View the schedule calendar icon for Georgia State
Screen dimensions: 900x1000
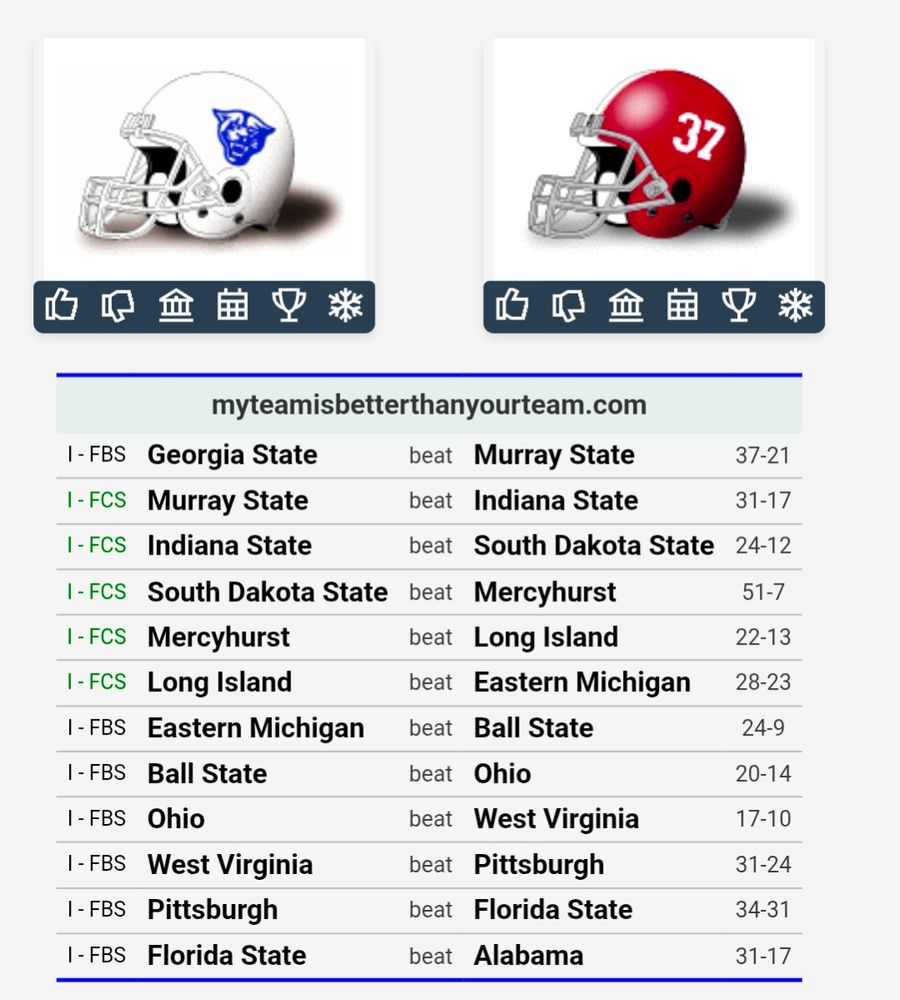[x=232, y=308]
